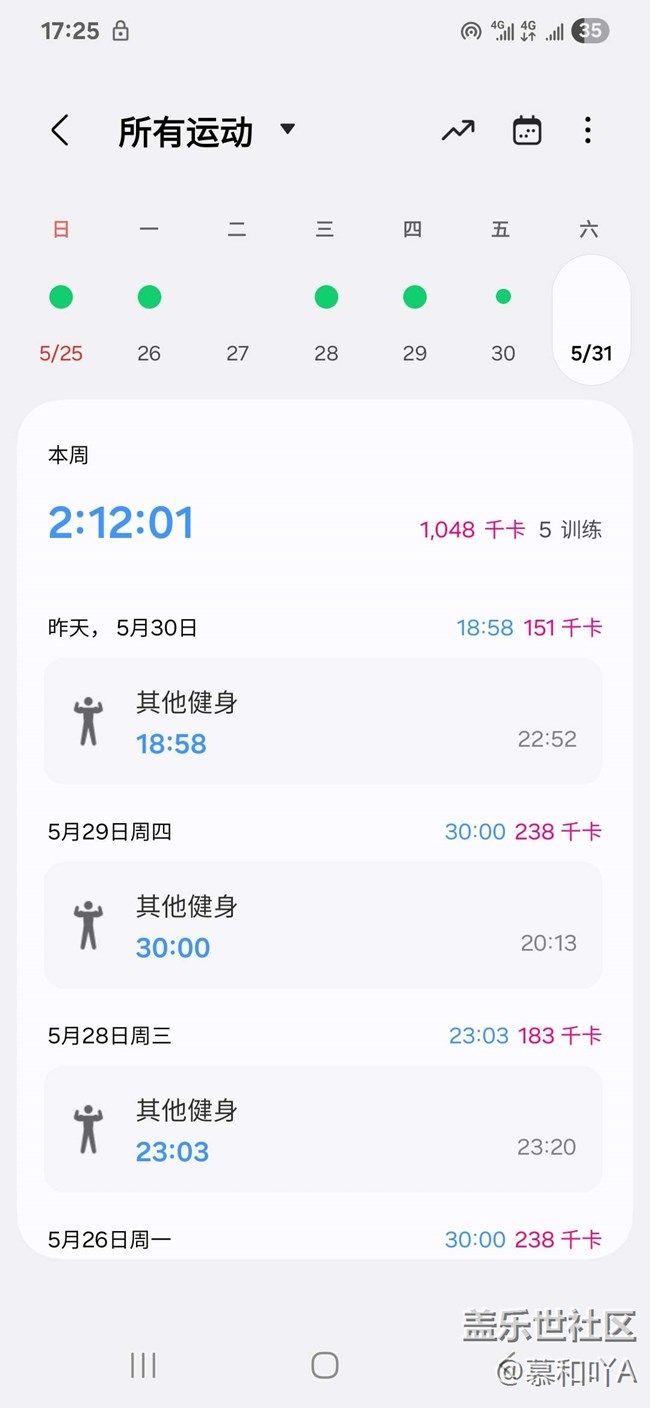Open recent apps from navigation bar
This screenshot has height=1408, width=650.
[x=143, y=1365]
